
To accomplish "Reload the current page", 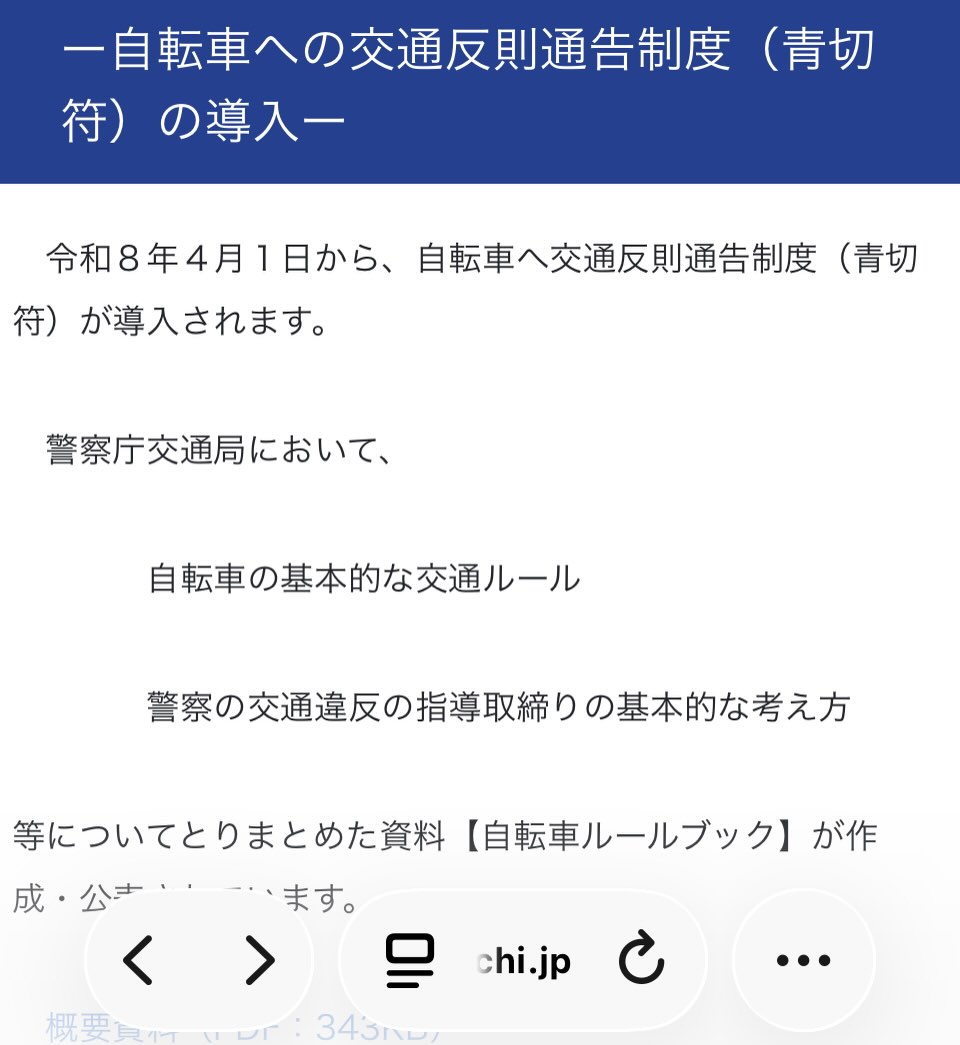I will point(641,961).
